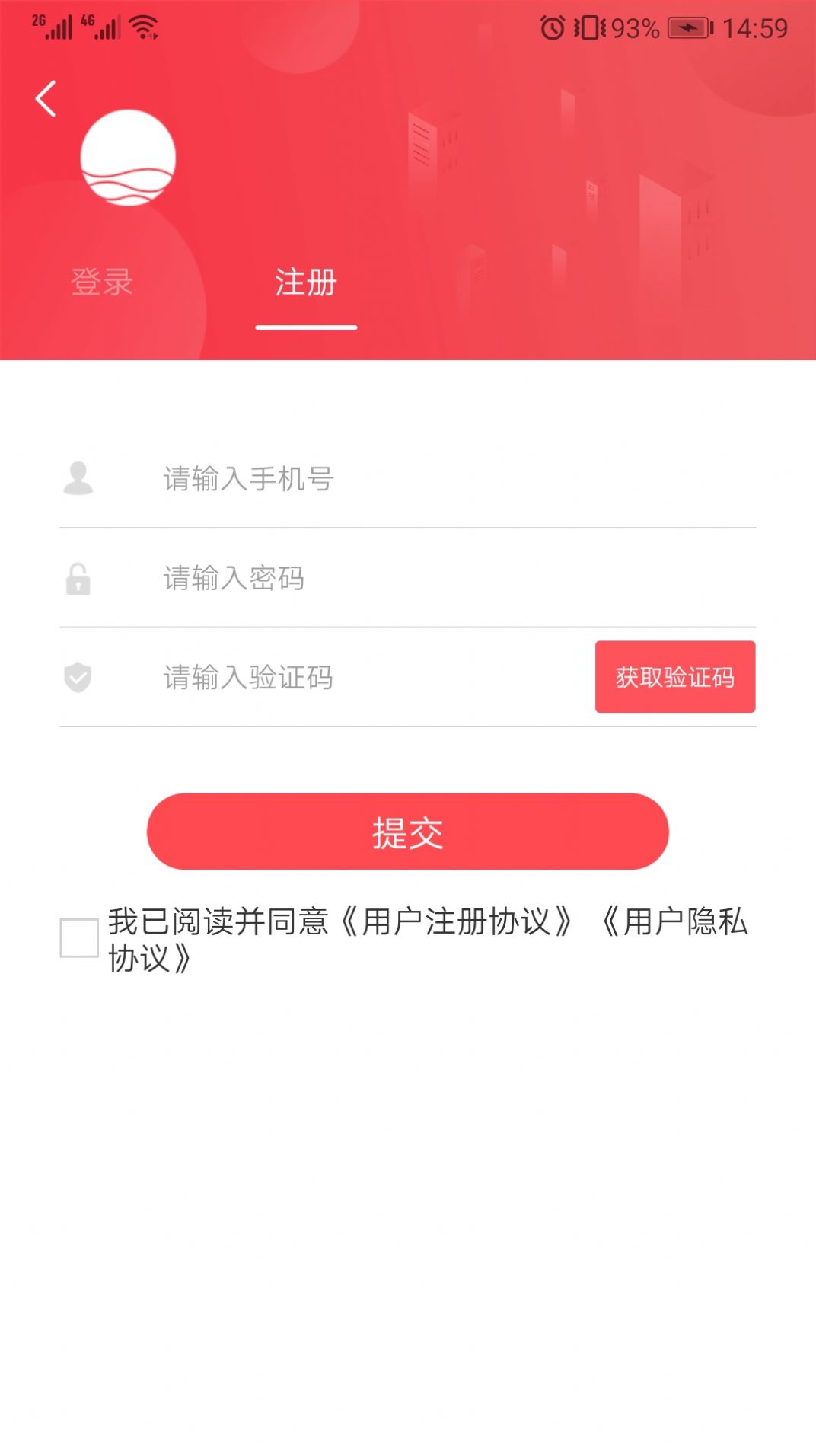Screen dimensions: 816x1456
Task: Select the 注册 tab
Action: coord(304,282)
